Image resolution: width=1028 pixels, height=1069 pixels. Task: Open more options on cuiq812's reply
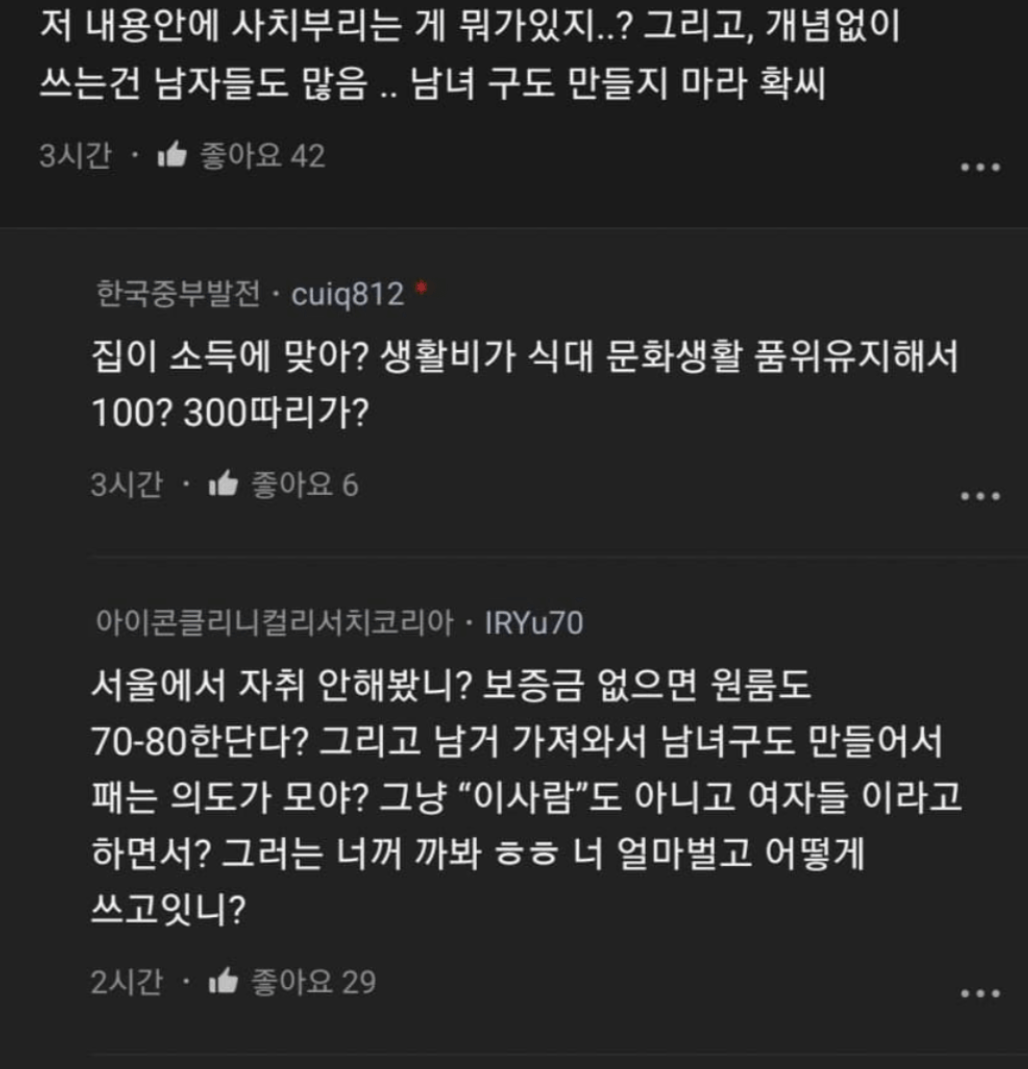[980, 496]
